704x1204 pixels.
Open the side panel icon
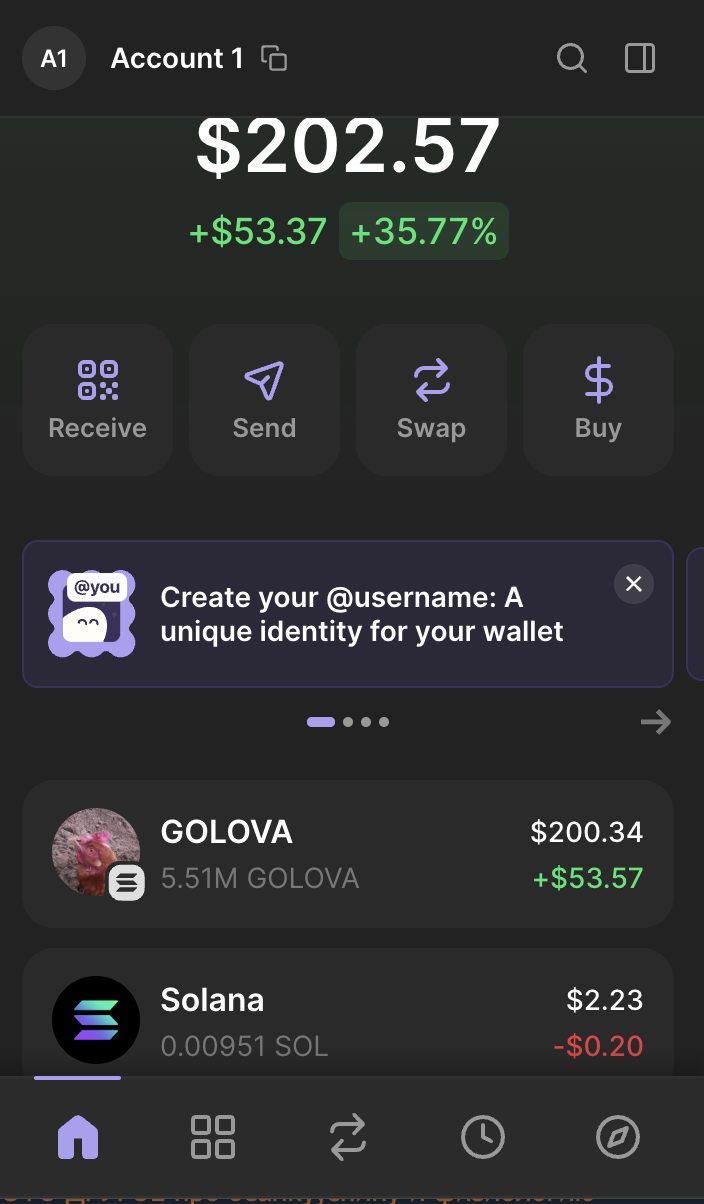[x=640, y=59]
